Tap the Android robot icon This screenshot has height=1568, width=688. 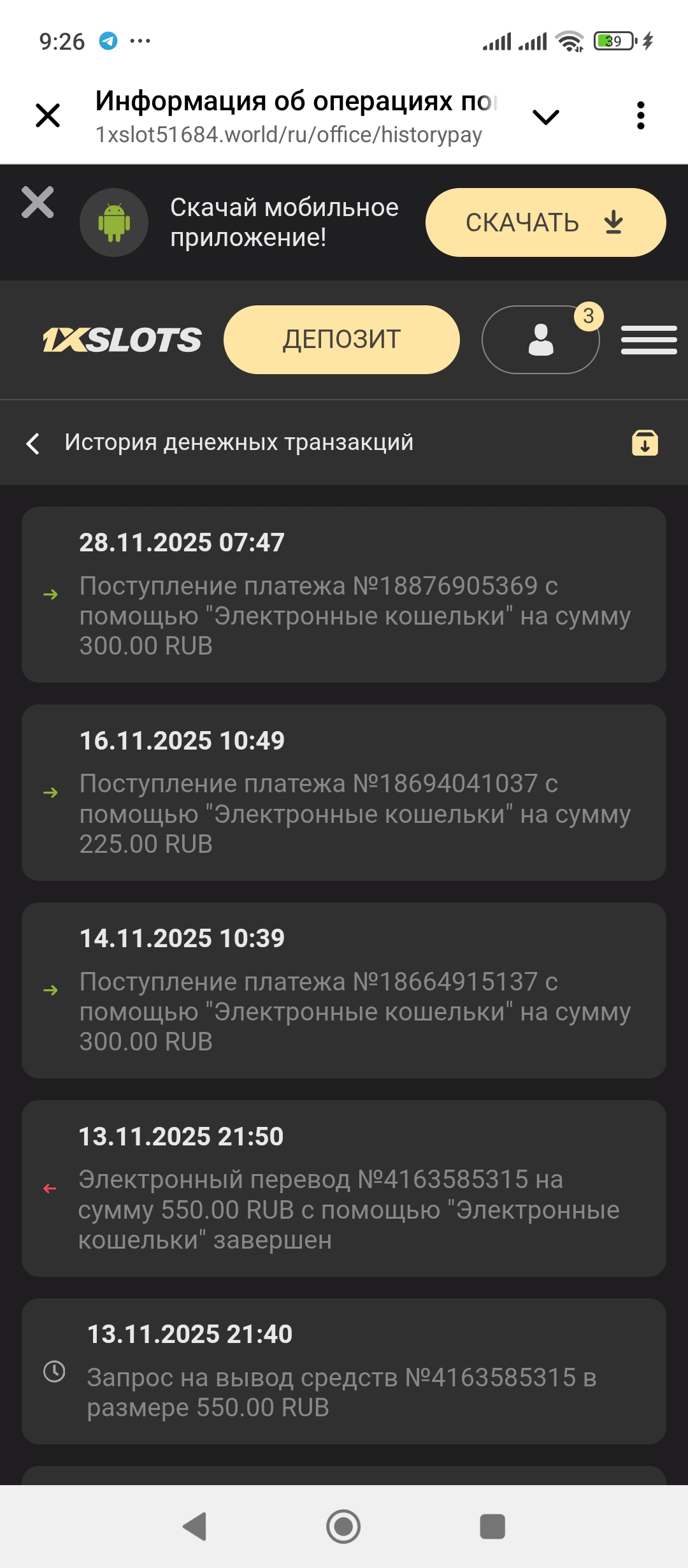[113, 222]
